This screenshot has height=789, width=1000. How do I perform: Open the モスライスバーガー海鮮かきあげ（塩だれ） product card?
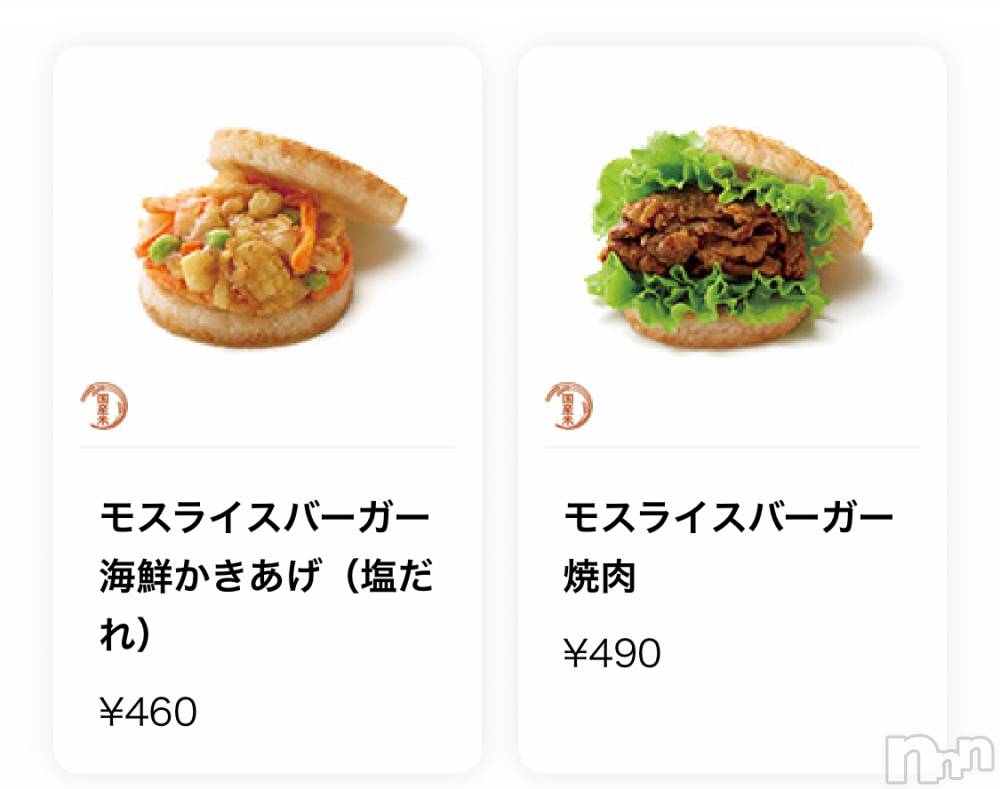[267, 410]
